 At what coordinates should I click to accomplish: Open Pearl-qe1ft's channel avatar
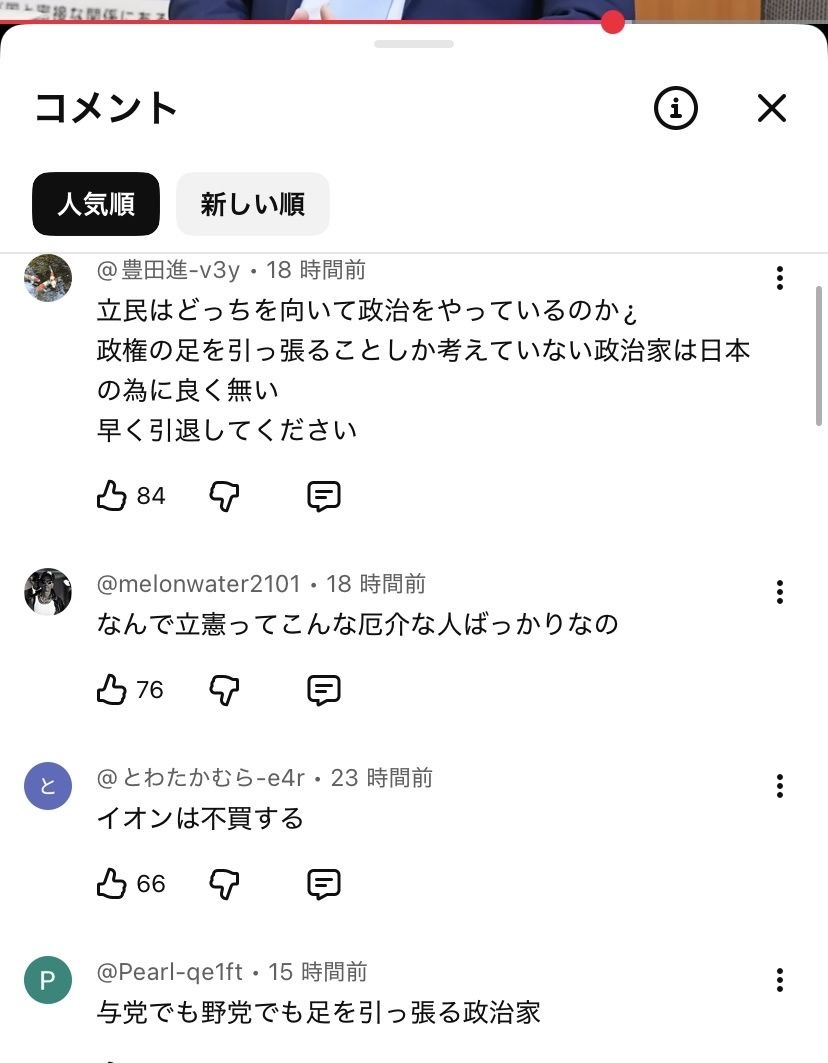(x=48, y=980)
